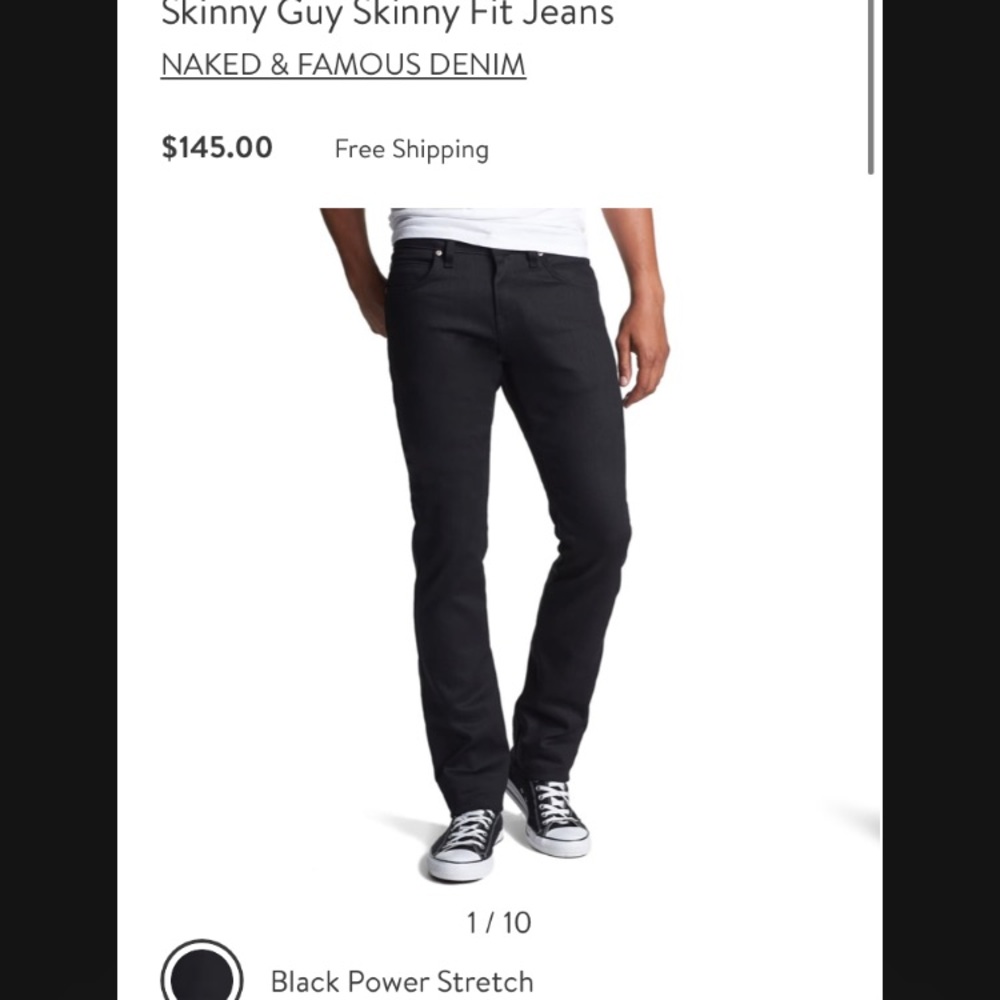1000x1000 pixels.
Task: Open the NAKED & FAMOUS DENIM brand link
Action: click(x=343, y=64)
